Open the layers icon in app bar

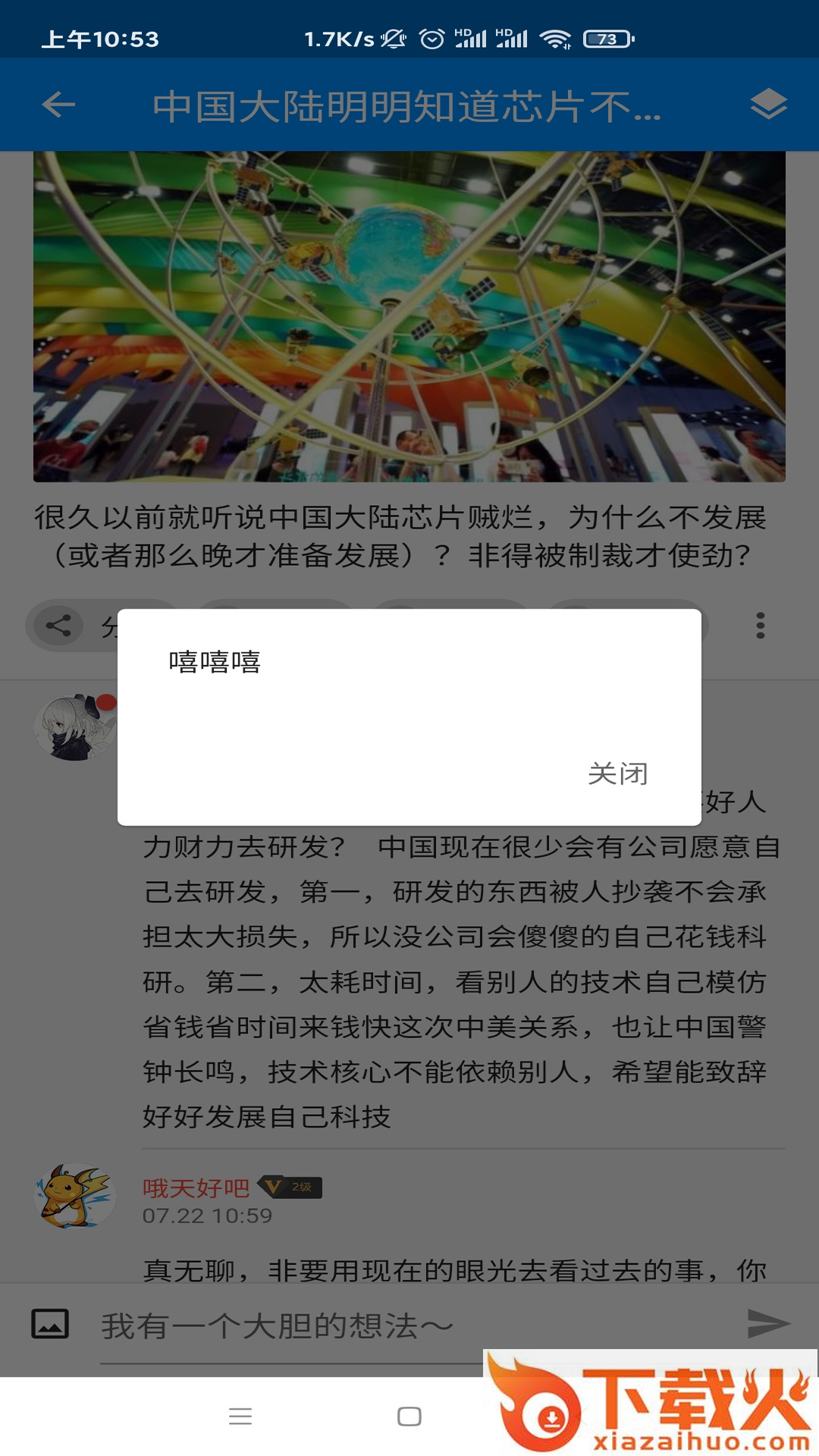tap(768, 105)
